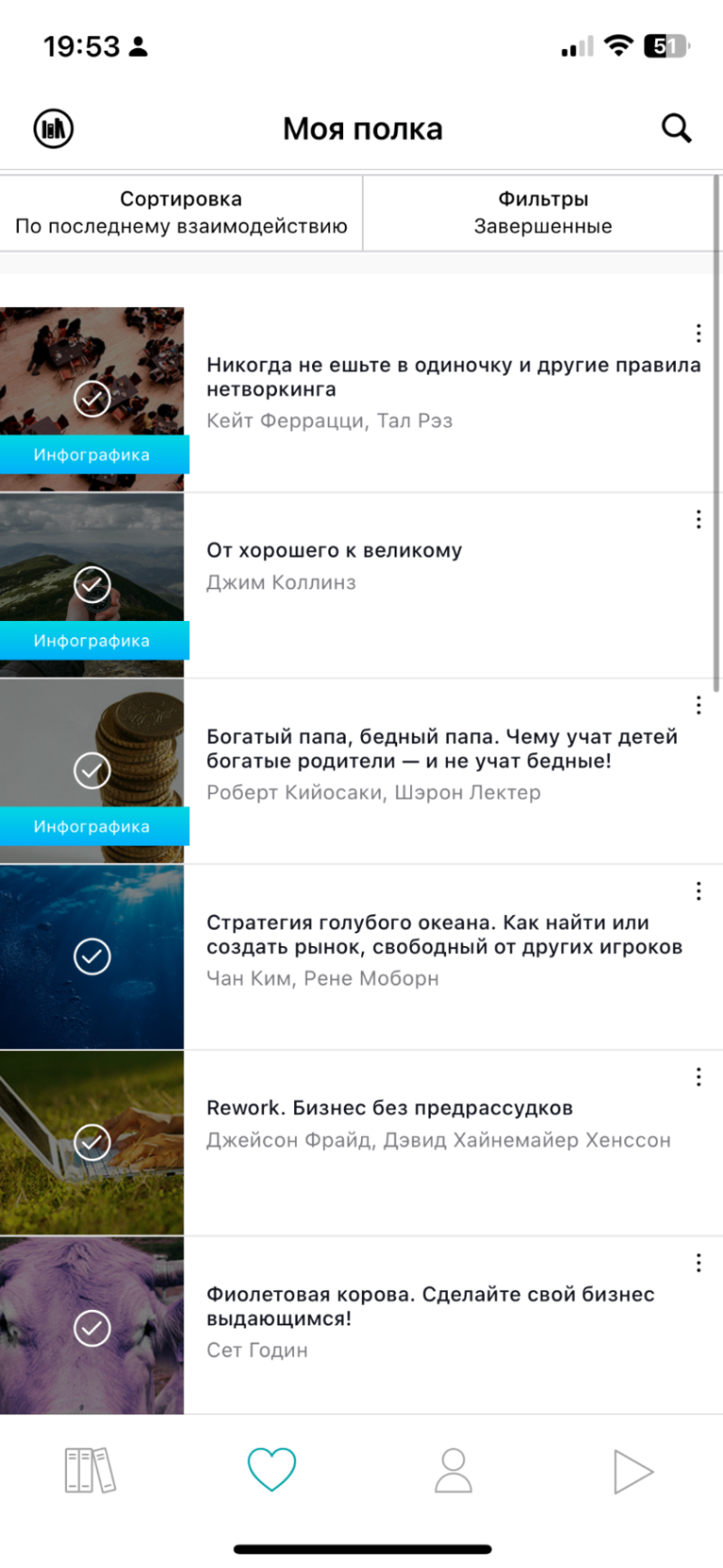The image size is (723, 1568).
Task: Select the heart shelf tab
Action: click(x=271, y=1470)
